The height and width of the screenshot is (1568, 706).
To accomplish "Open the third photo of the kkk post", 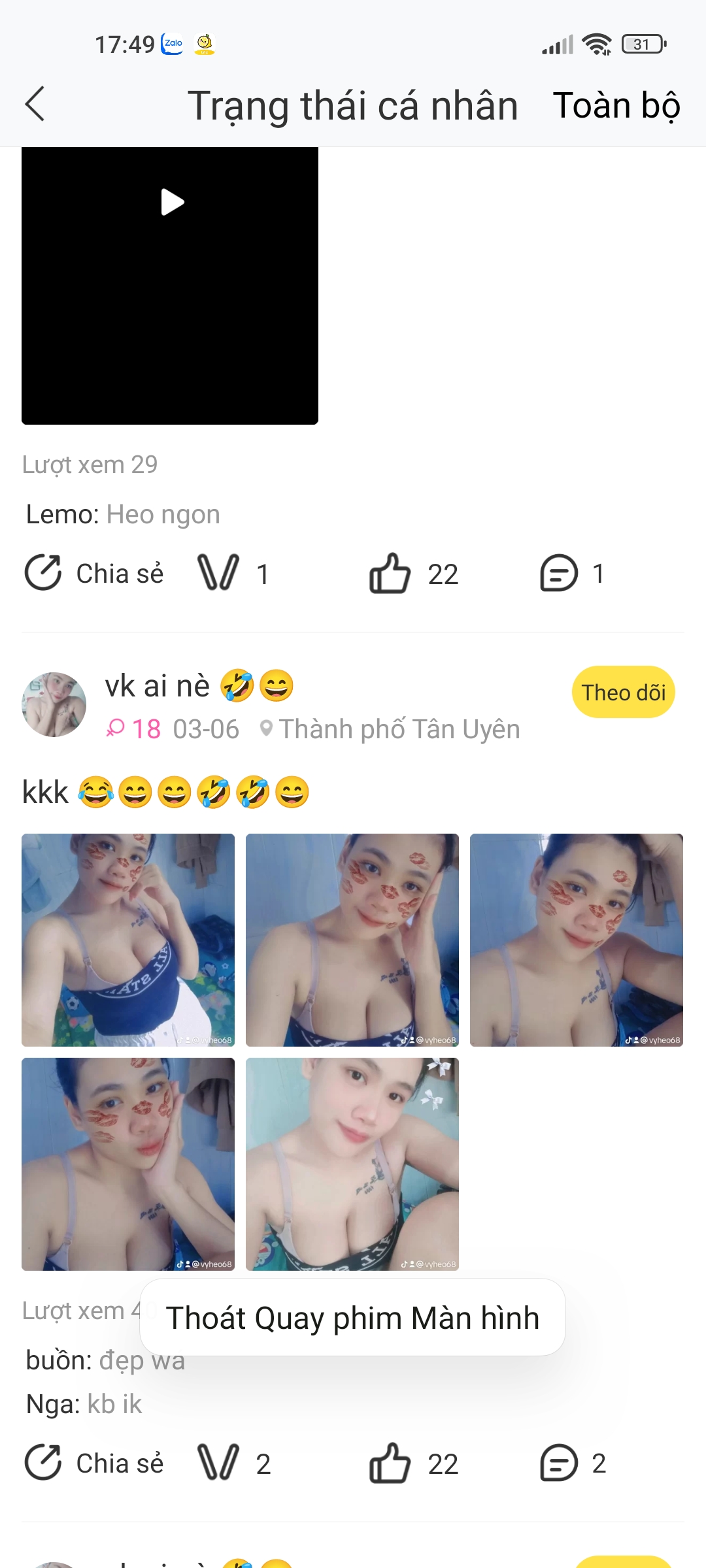I will (576, 939).
